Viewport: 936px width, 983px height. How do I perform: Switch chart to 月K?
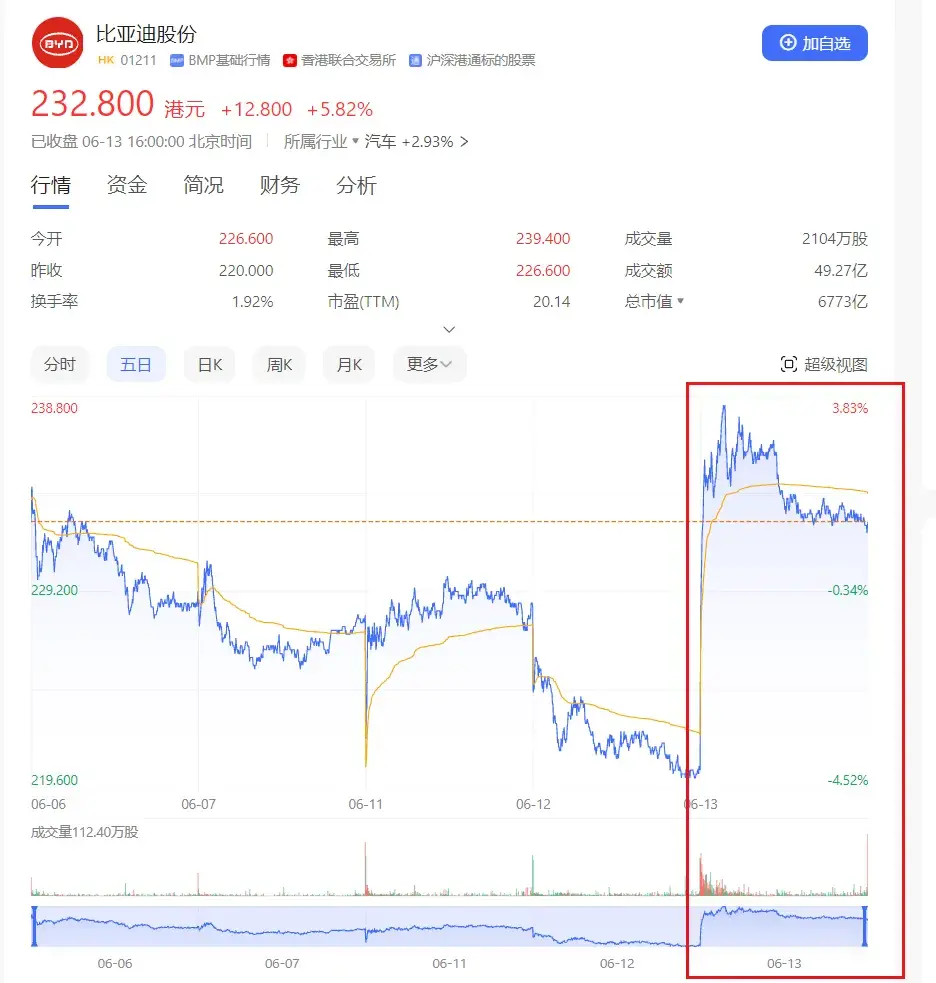tap(348, 364)
